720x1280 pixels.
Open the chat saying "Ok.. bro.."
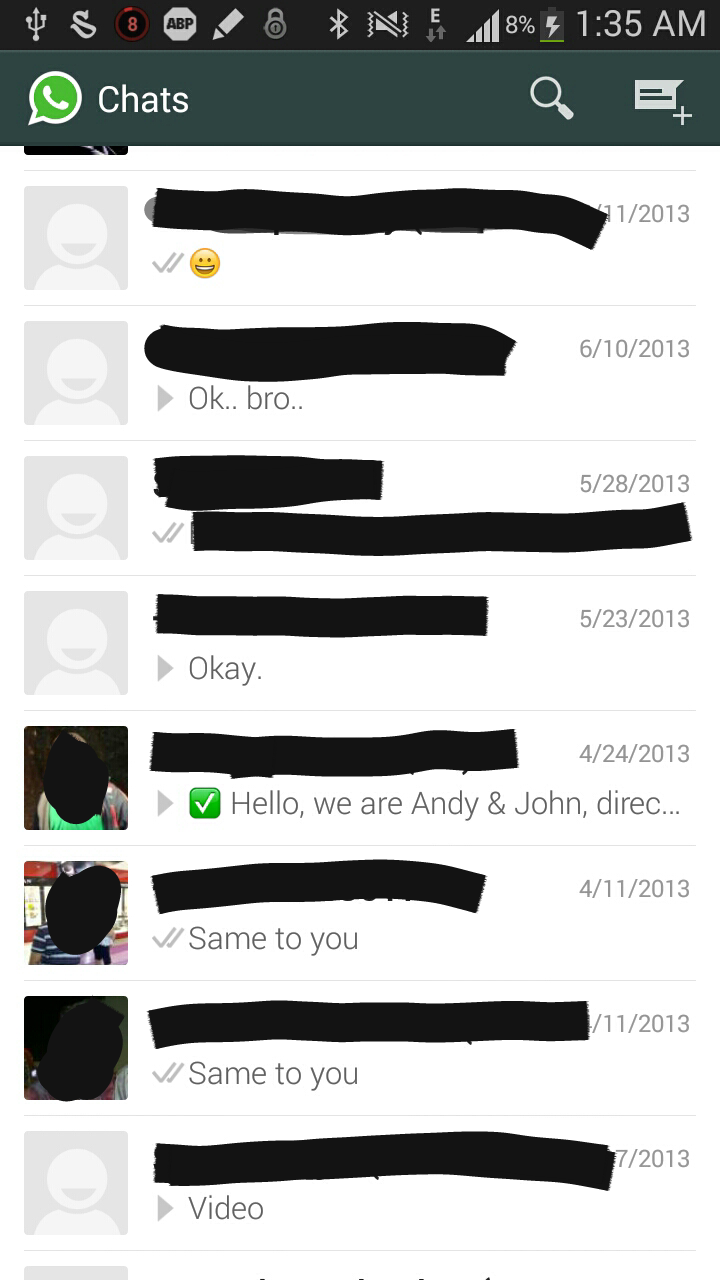360,373
